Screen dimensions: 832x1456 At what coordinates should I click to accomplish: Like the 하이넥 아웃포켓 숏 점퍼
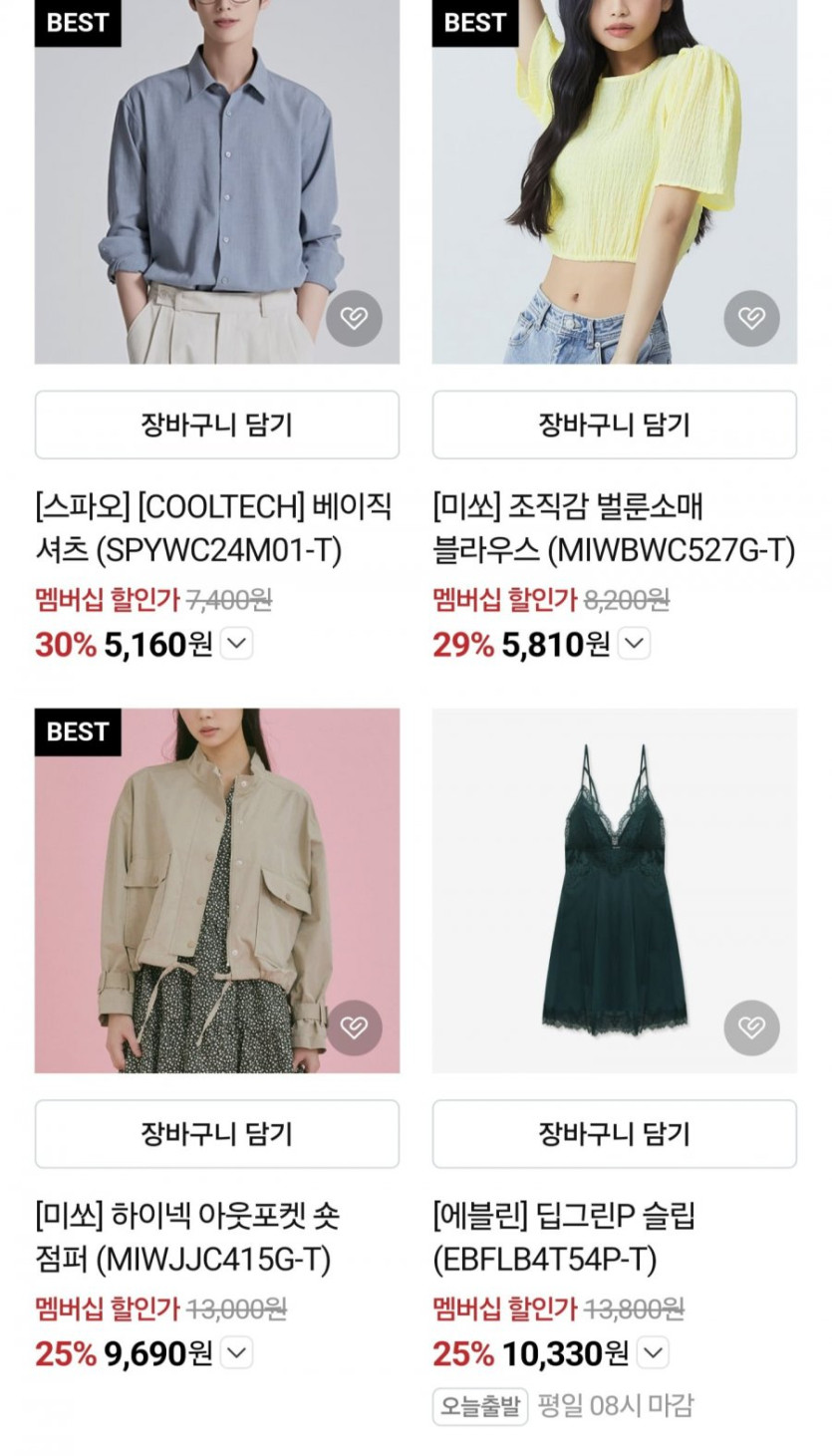tap(354, 1027)
